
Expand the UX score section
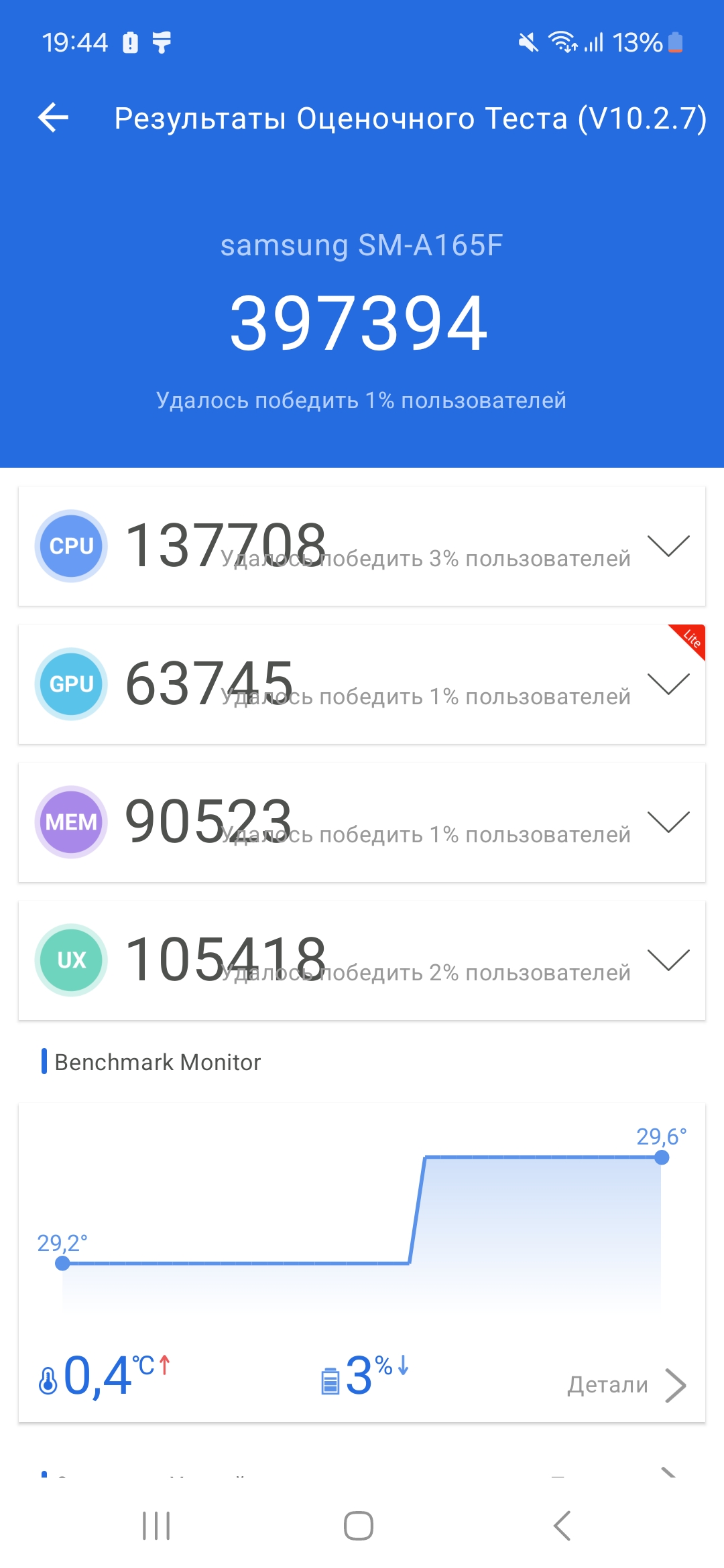pos(668,960)
